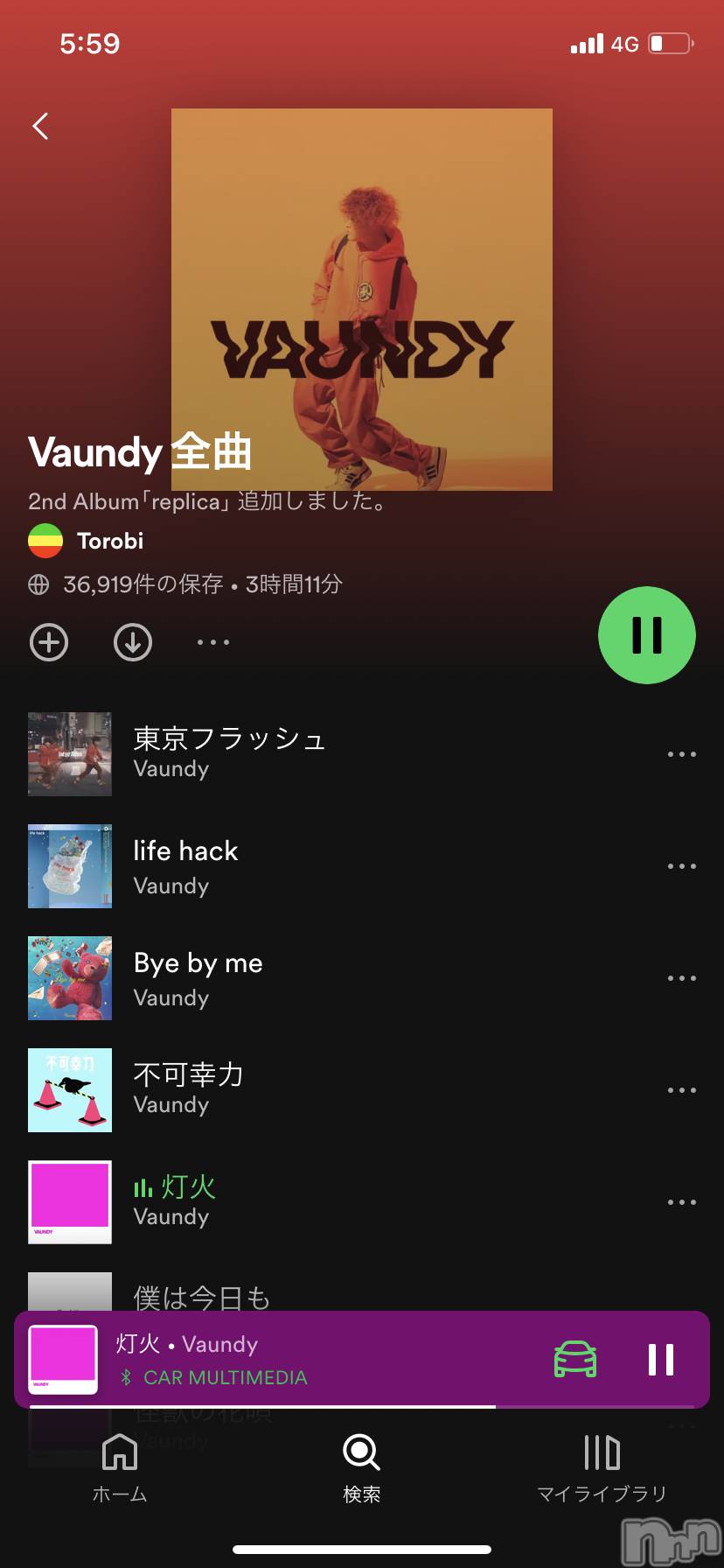This screenshot has height=1568, width=724.
Task: Open more options for 不可幸力
Action: click(x=681, y=1089)
